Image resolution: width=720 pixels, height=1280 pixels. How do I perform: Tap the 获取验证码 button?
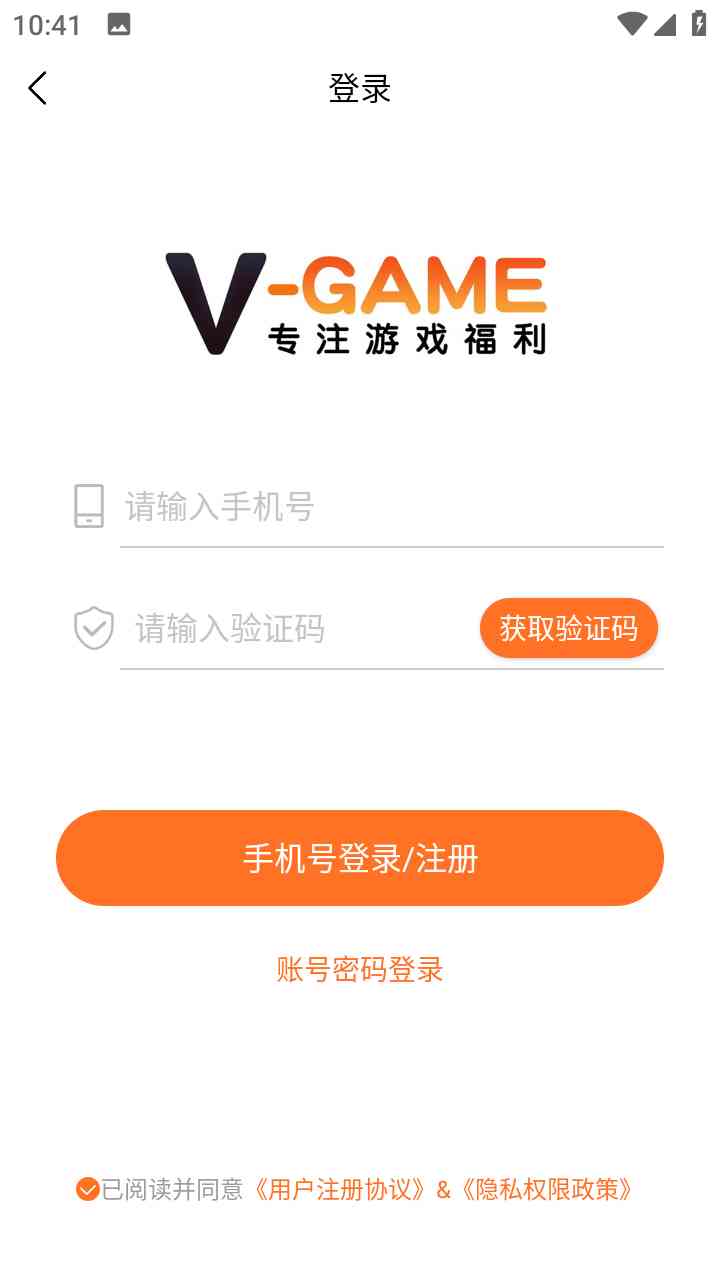coord(568,628)
